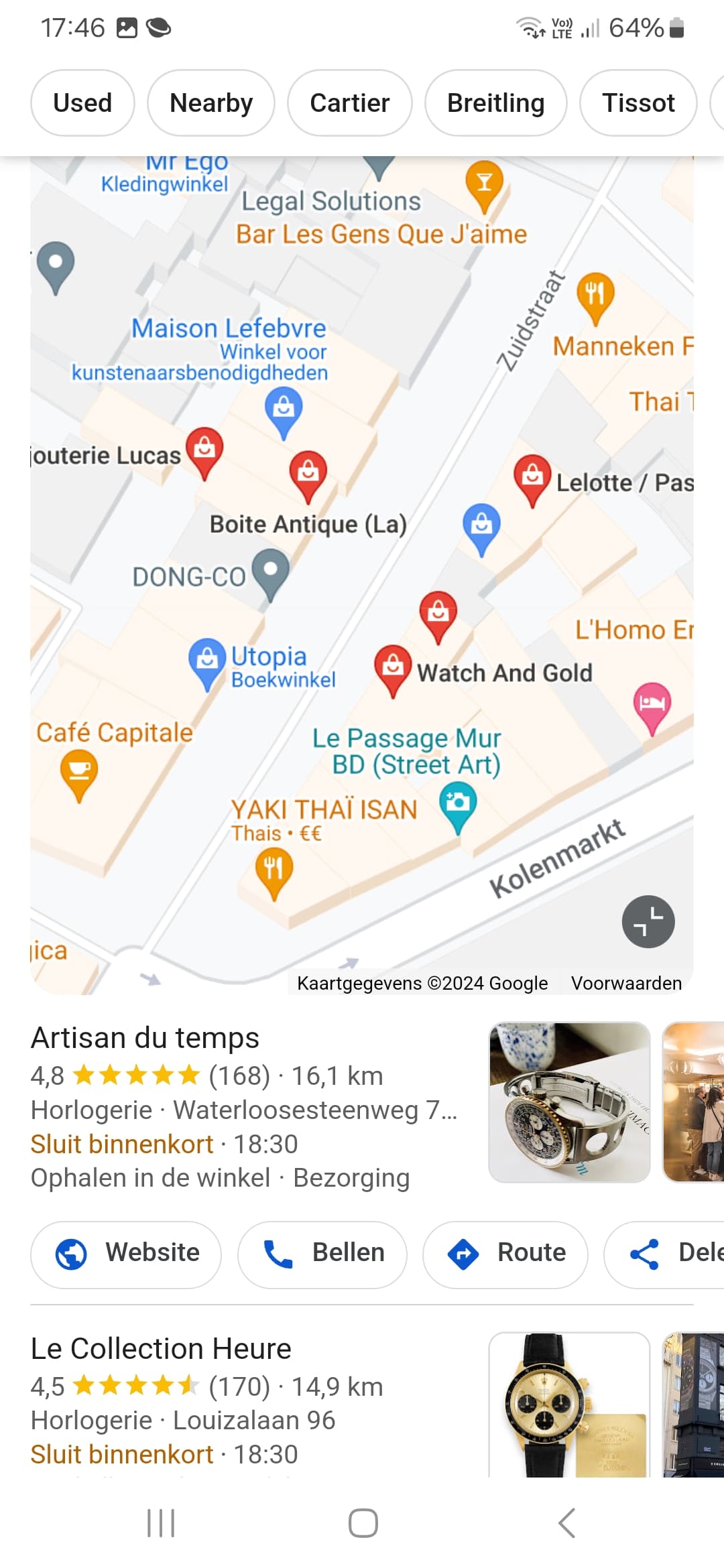Open the Voorwaarden terms link
This screenshot has width=724, height=1568.
click(x=626, y=983)
